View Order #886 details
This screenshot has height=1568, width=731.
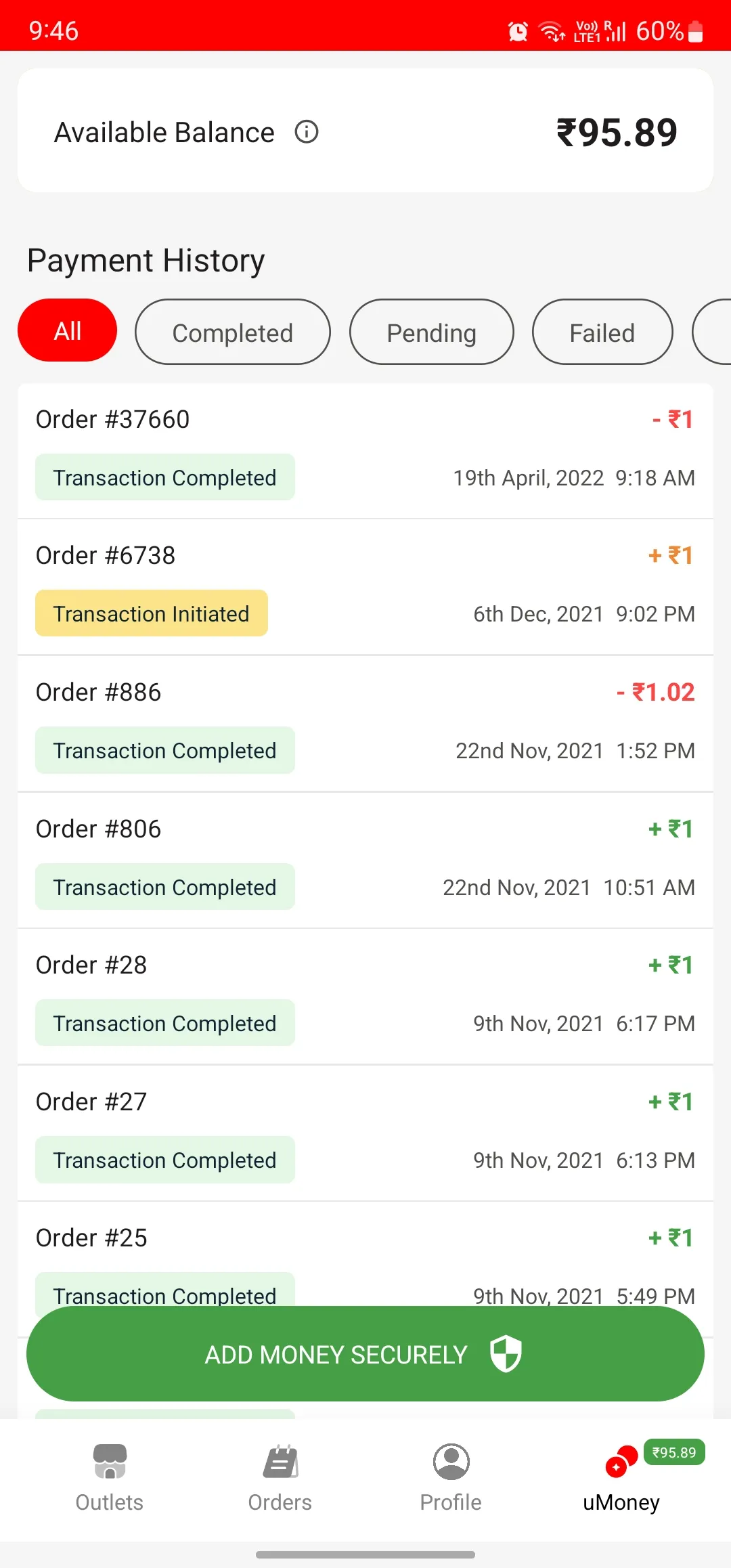(365, 724)
